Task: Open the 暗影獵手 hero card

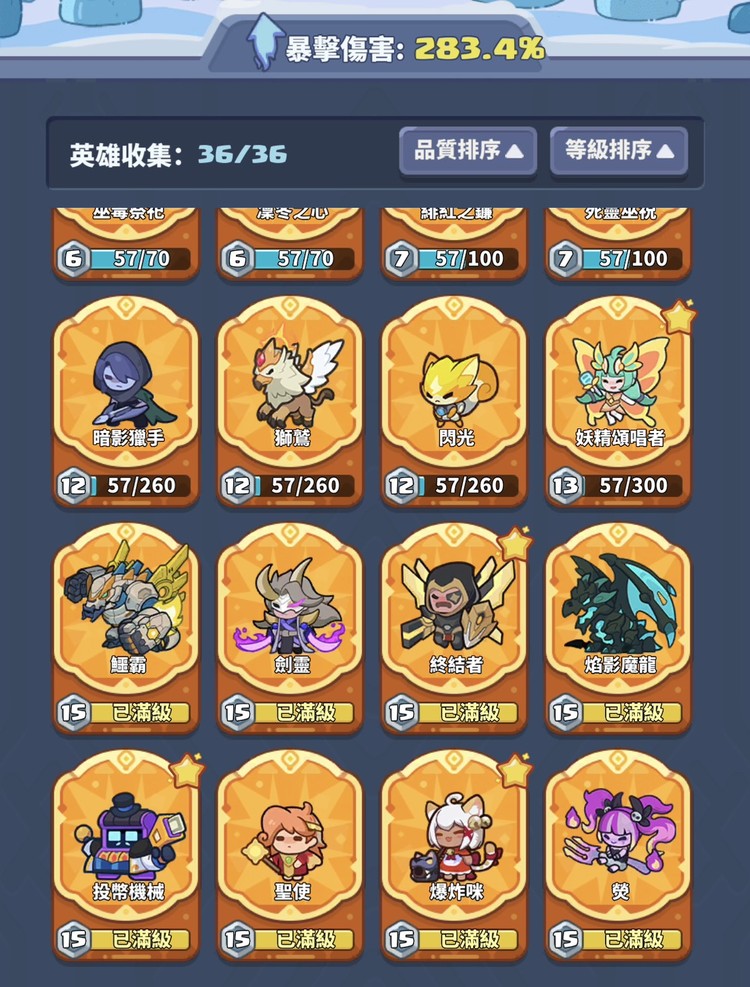Action: [127, 400]
